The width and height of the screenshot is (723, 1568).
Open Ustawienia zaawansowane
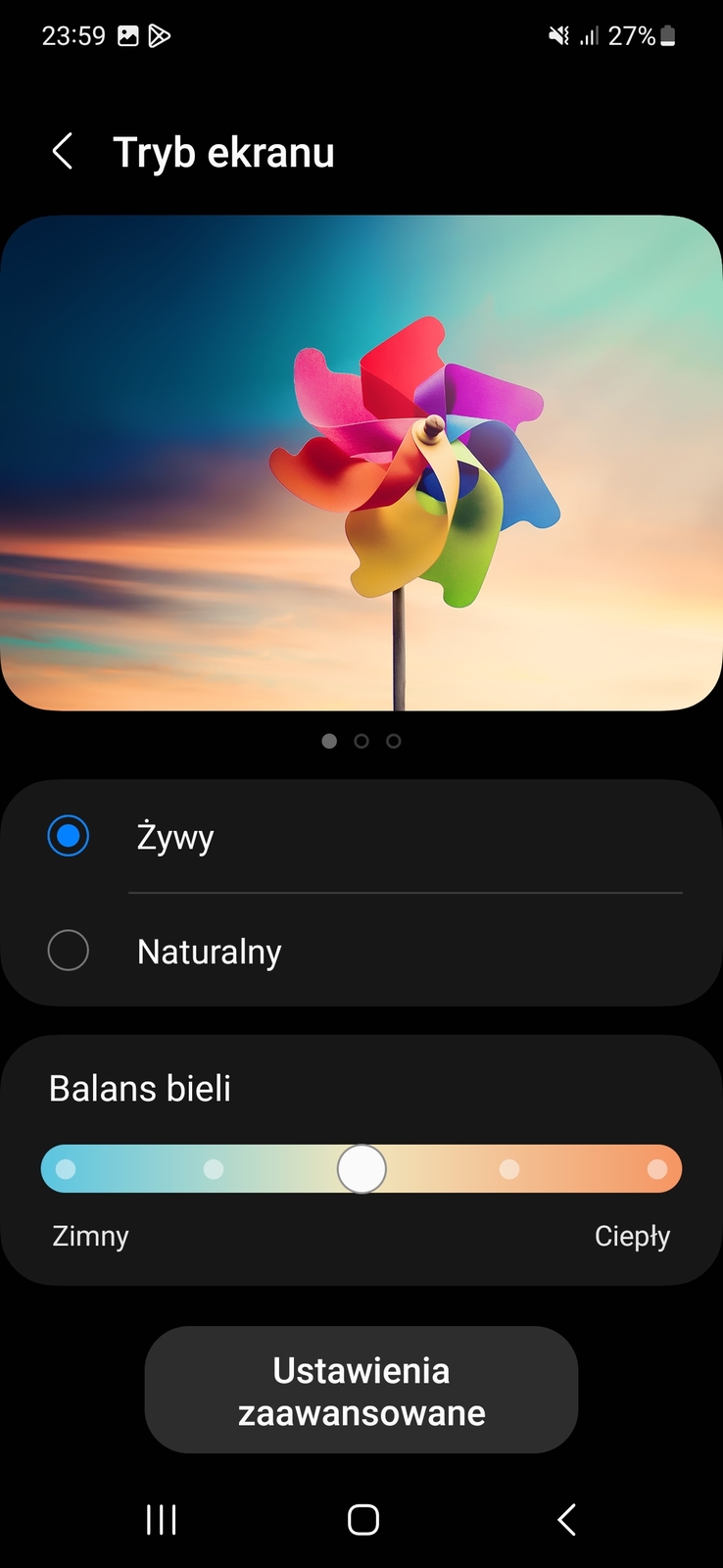pos(361,1391)
